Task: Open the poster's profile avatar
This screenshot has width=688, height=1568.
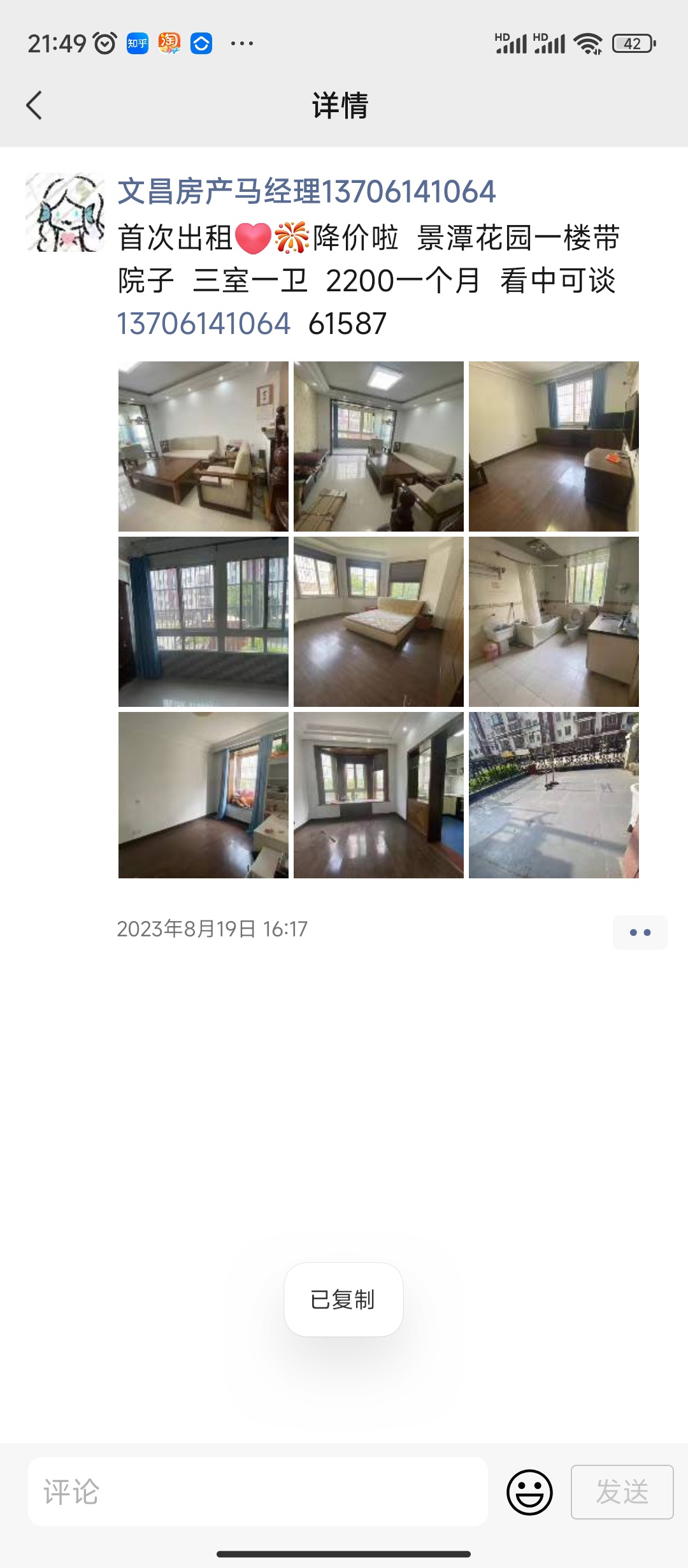Action: pyautogui.click(x=65, y=212)
